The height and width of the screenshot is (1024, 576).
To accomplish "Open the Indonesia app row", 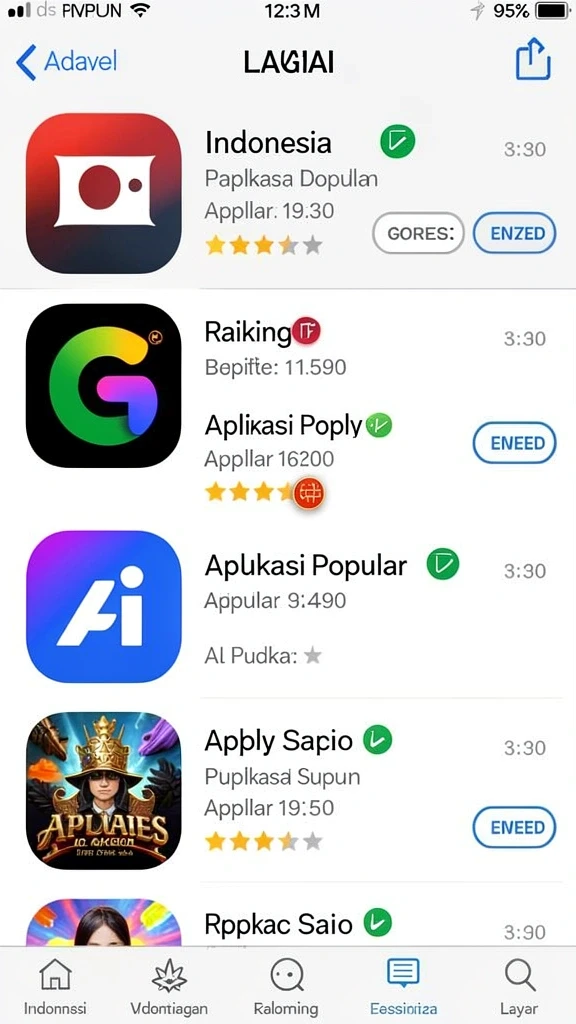I will 288,193.
